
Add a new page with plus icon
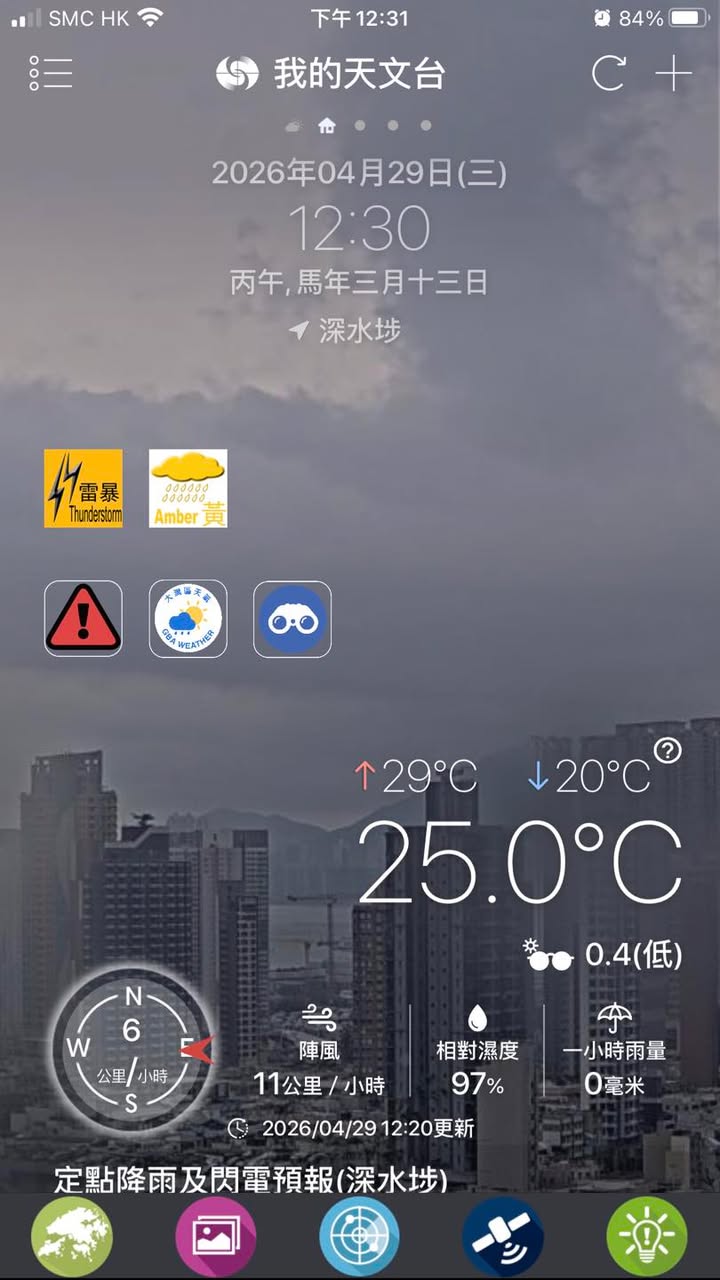(x=673, y=73)
